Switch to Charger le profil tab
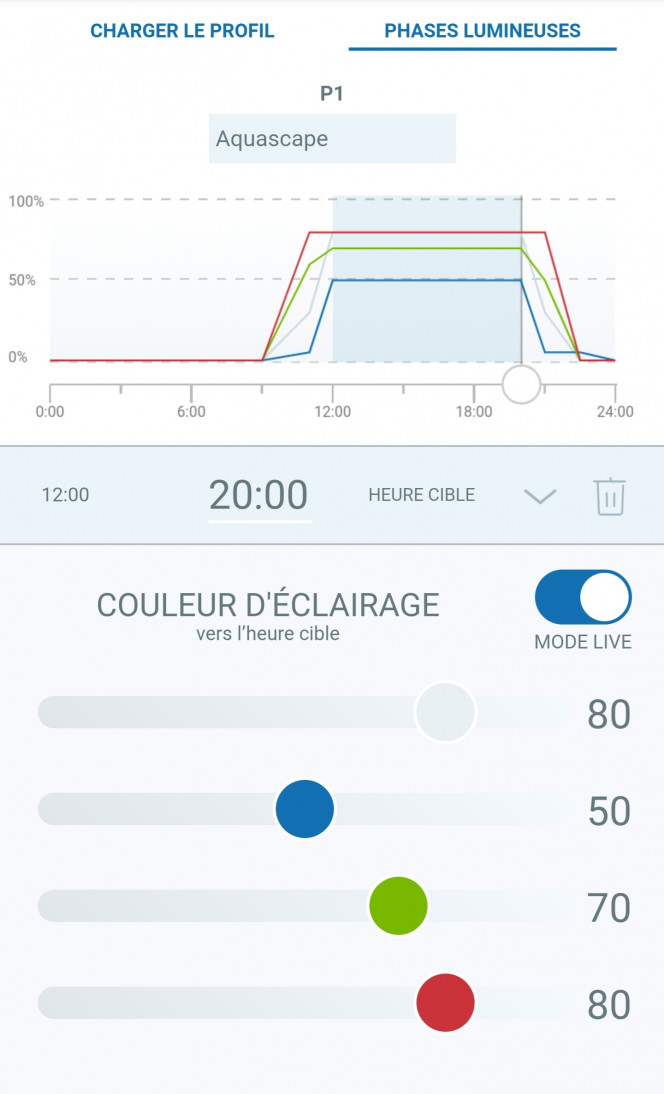Image resolution: width=664 pixels, height=1094 pixels. (x=182, y=31)
